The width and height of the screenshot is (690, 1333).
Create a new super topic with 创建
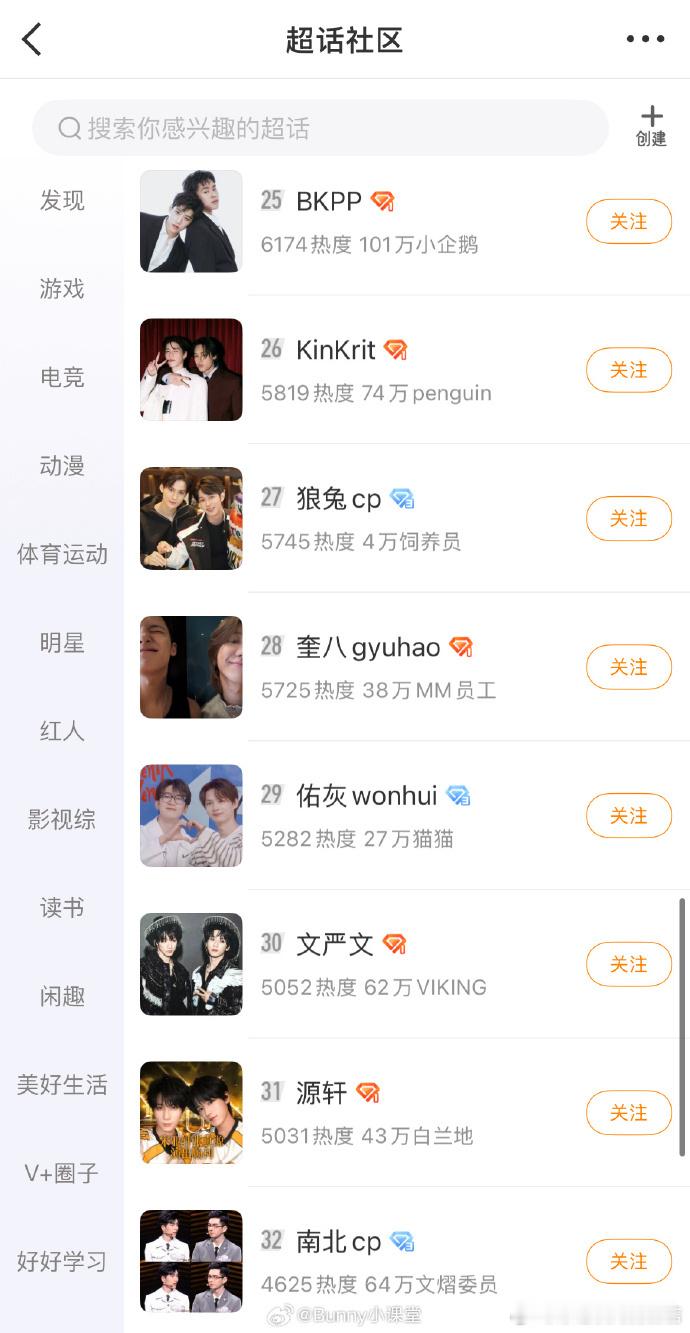tap(651, 127)
